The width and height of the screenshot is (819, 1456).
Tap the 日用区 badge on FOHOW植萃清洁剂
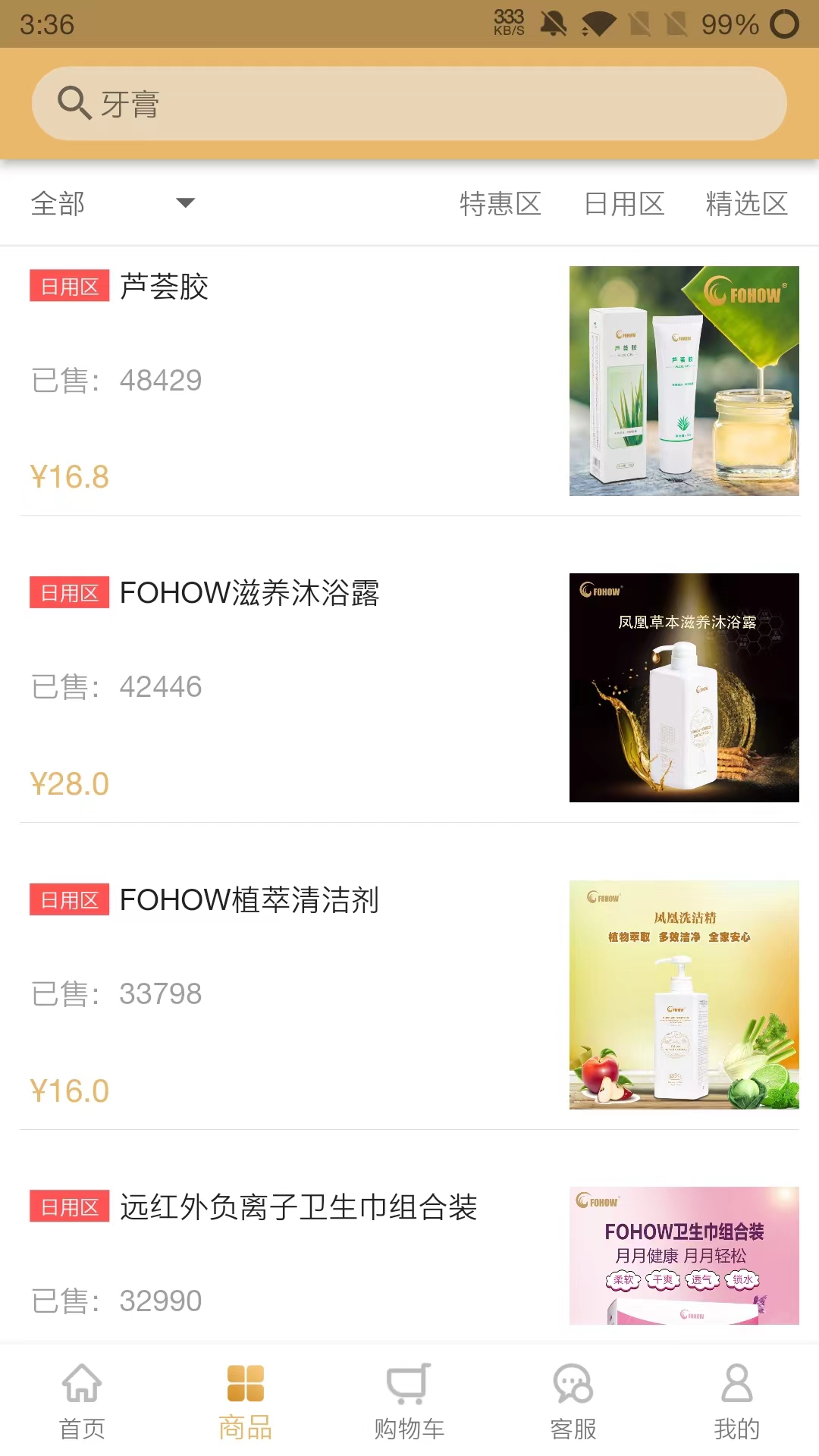[69, 901]
